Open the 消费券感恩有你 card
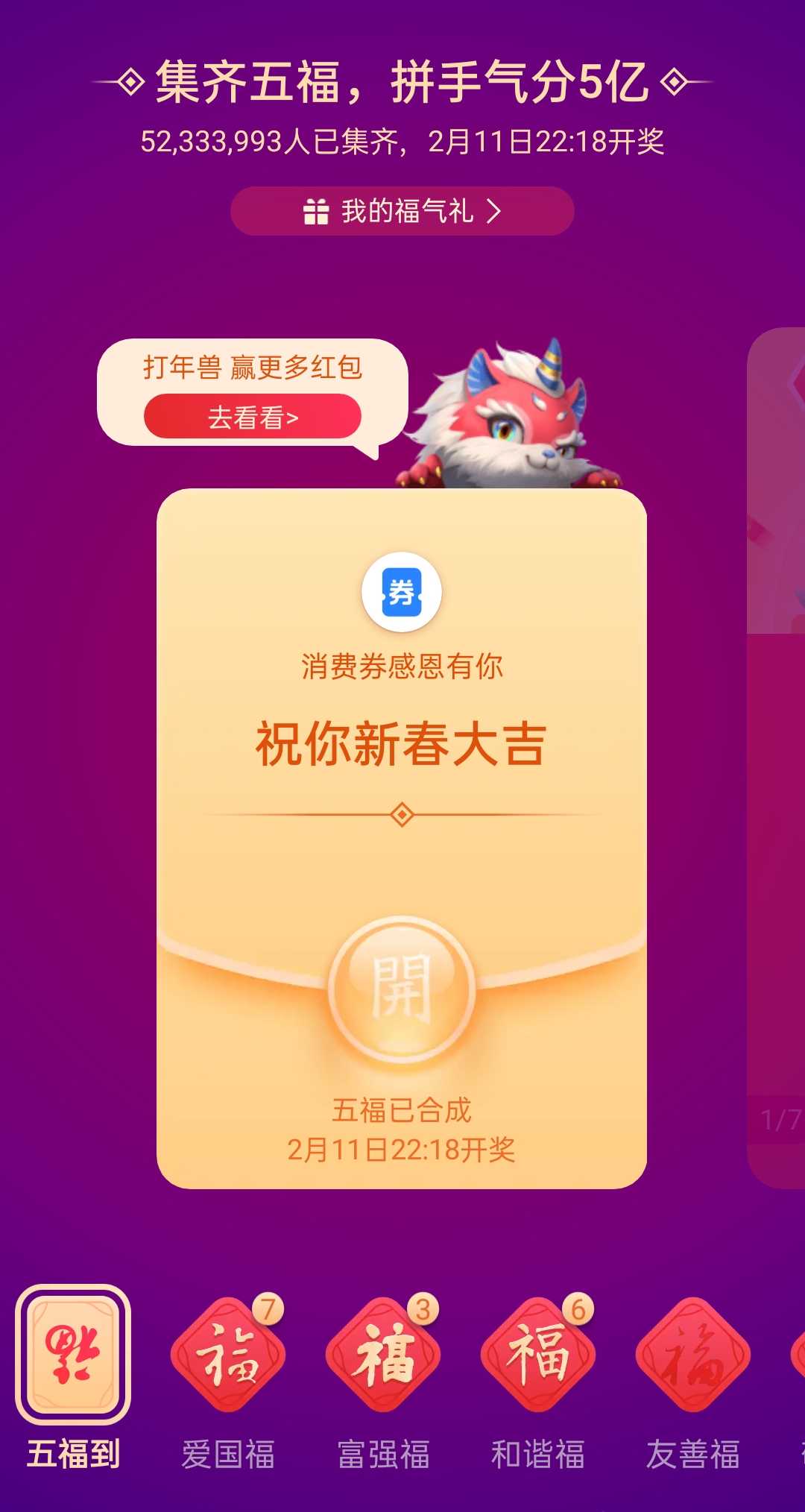805x1512 pixels. 402,839
